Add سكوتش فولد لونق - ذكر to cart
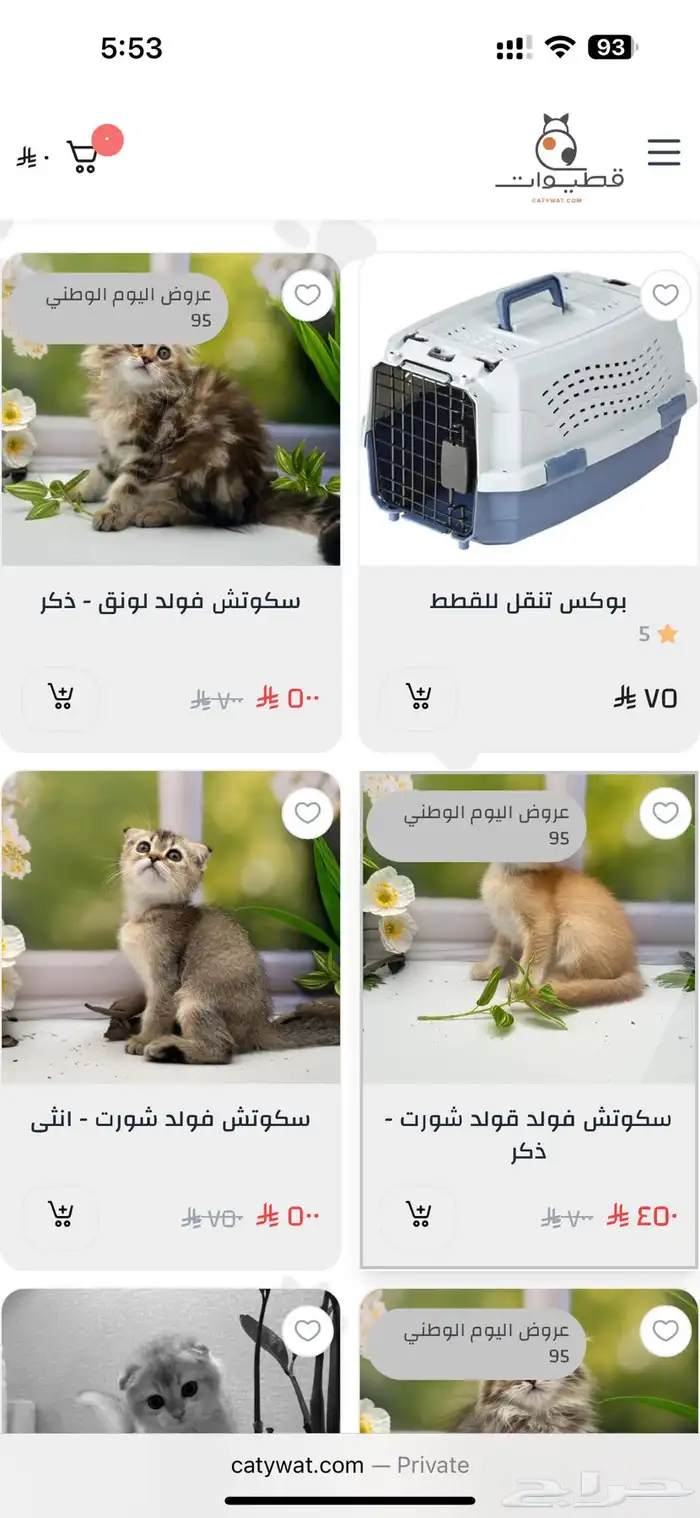The width and height of the screenshot is (700, 1518). click(x=61, y=697)
